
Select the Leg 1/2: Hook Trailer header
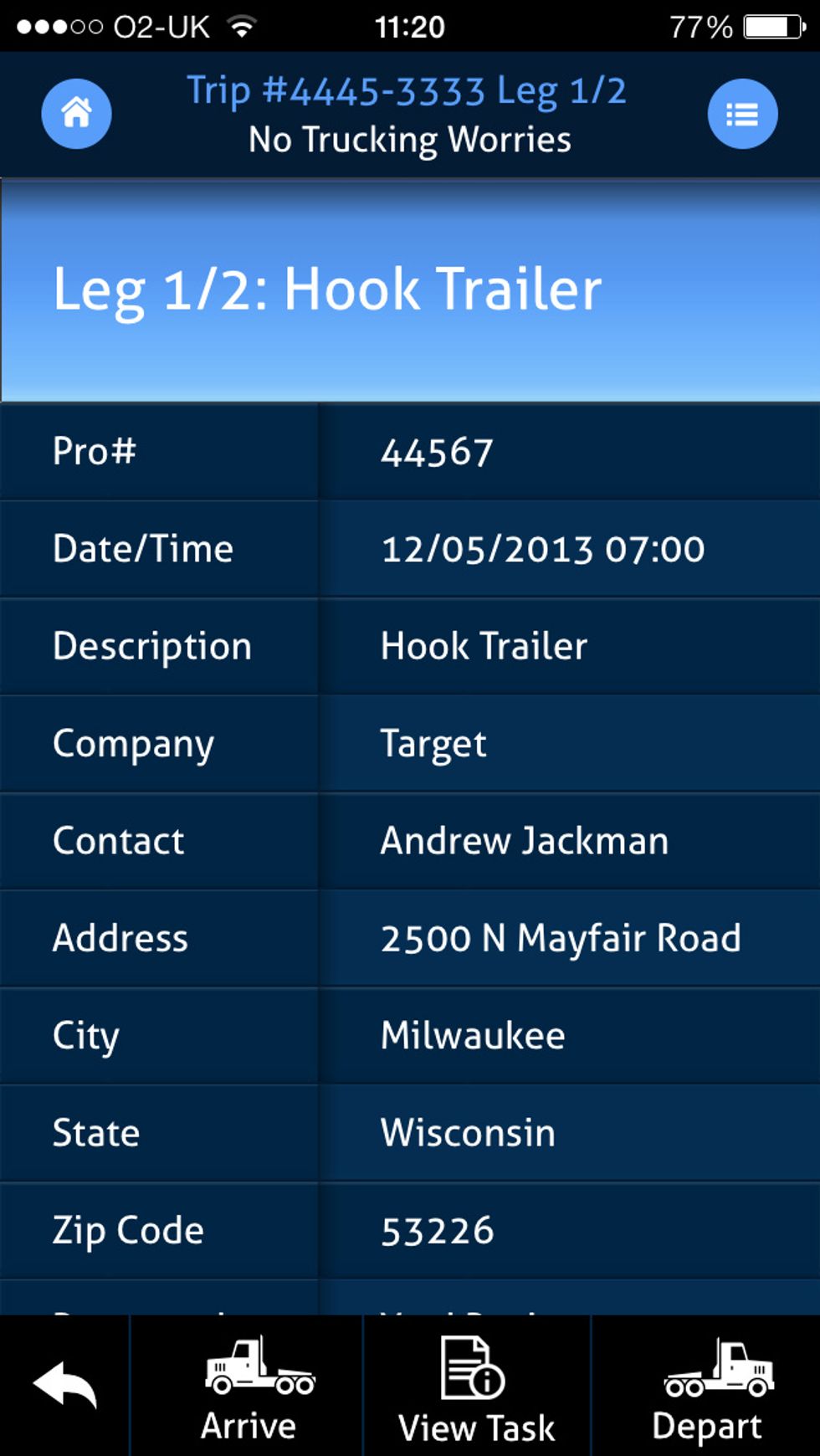point(326,289)
